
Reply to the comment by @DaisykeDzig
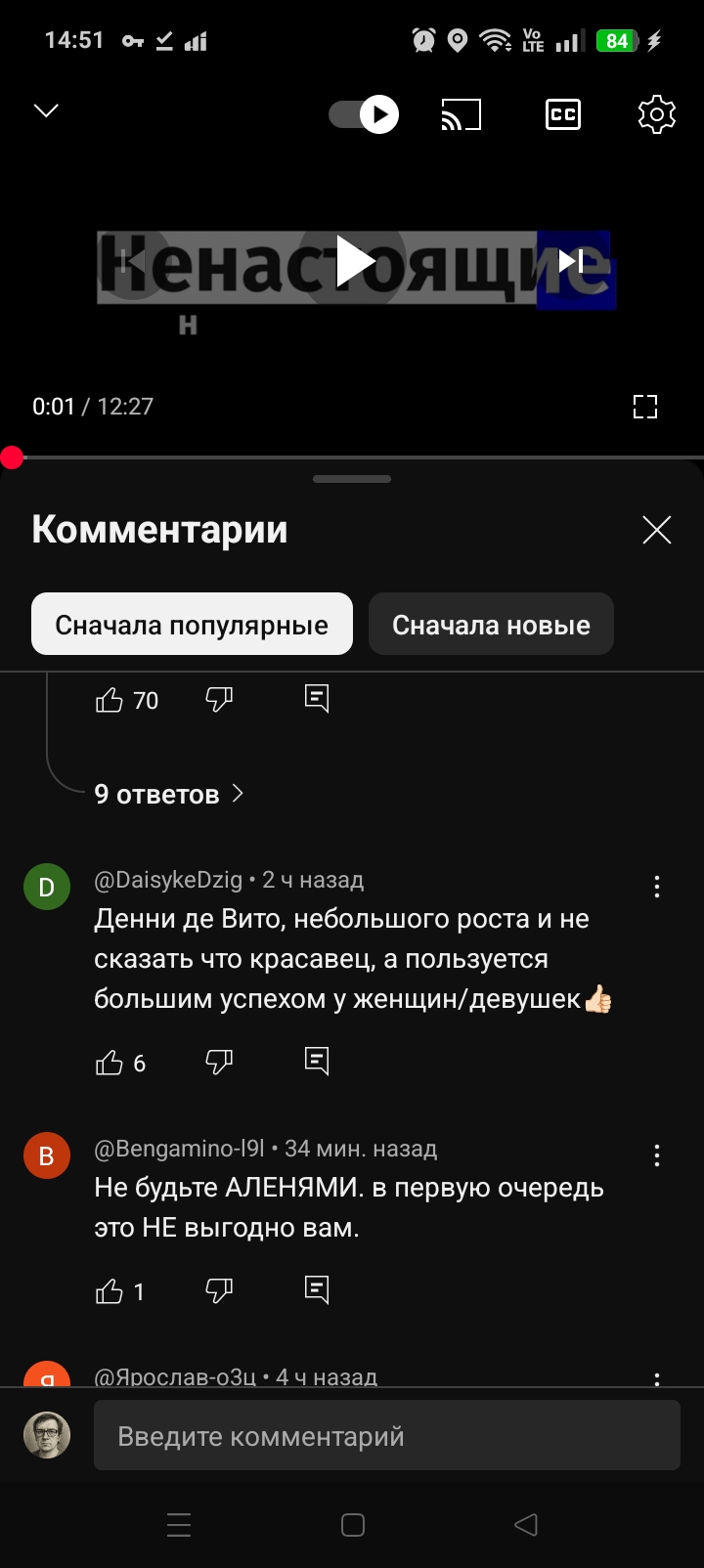point(317,1062)
